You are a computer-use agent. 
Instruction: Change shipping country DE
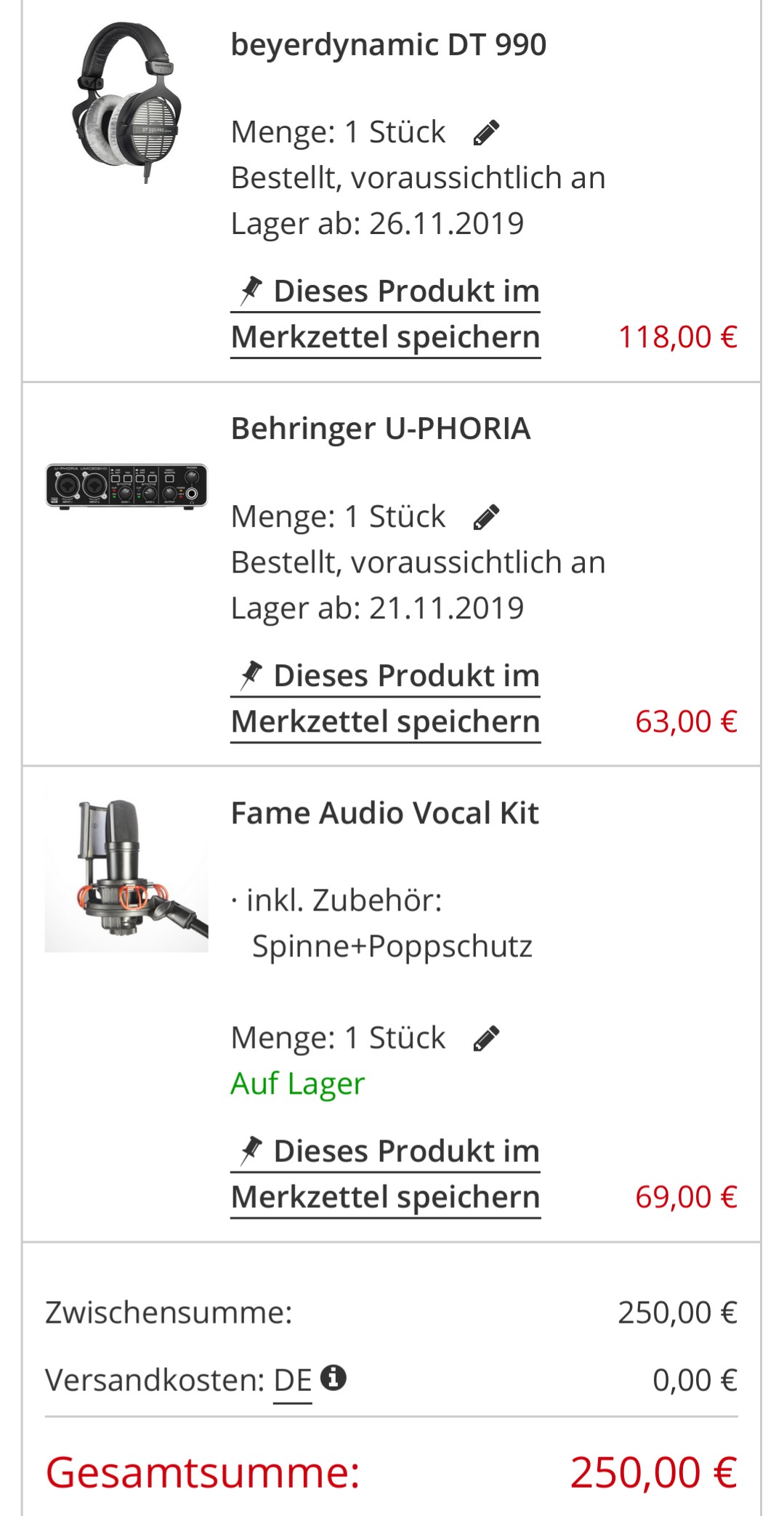(x=292, y=1381)
